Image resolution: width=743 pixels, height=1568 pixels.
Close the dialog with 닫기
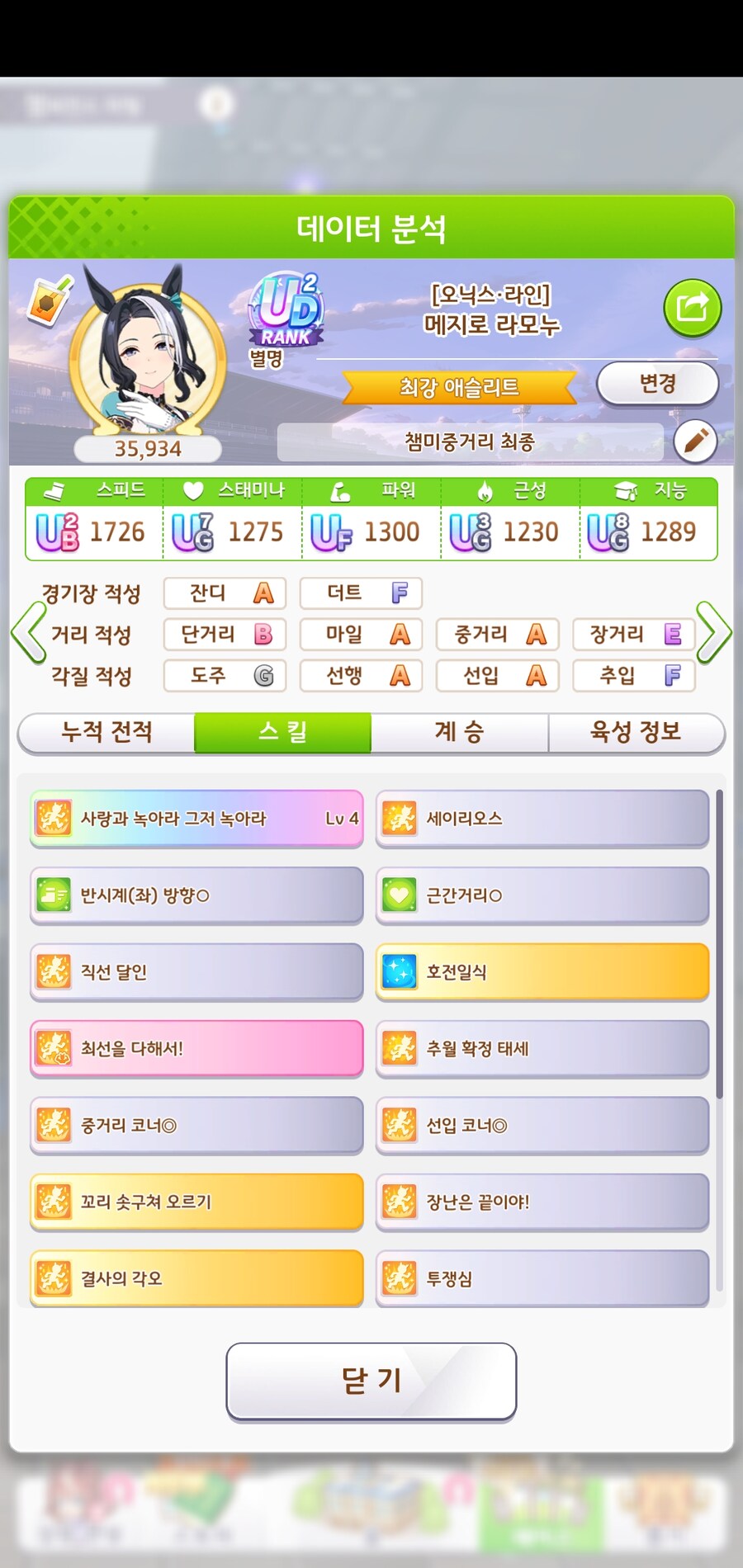[371, 1381]
